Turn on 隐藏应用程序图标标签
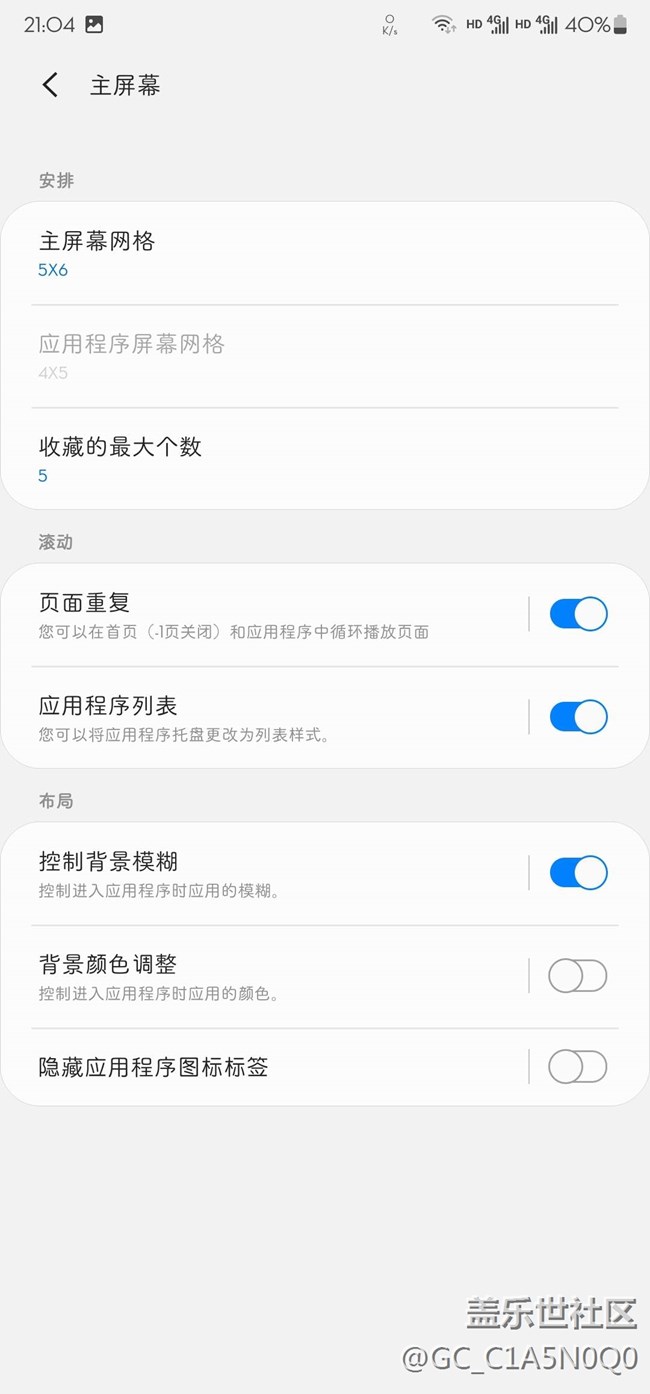 pos(578,1067)
